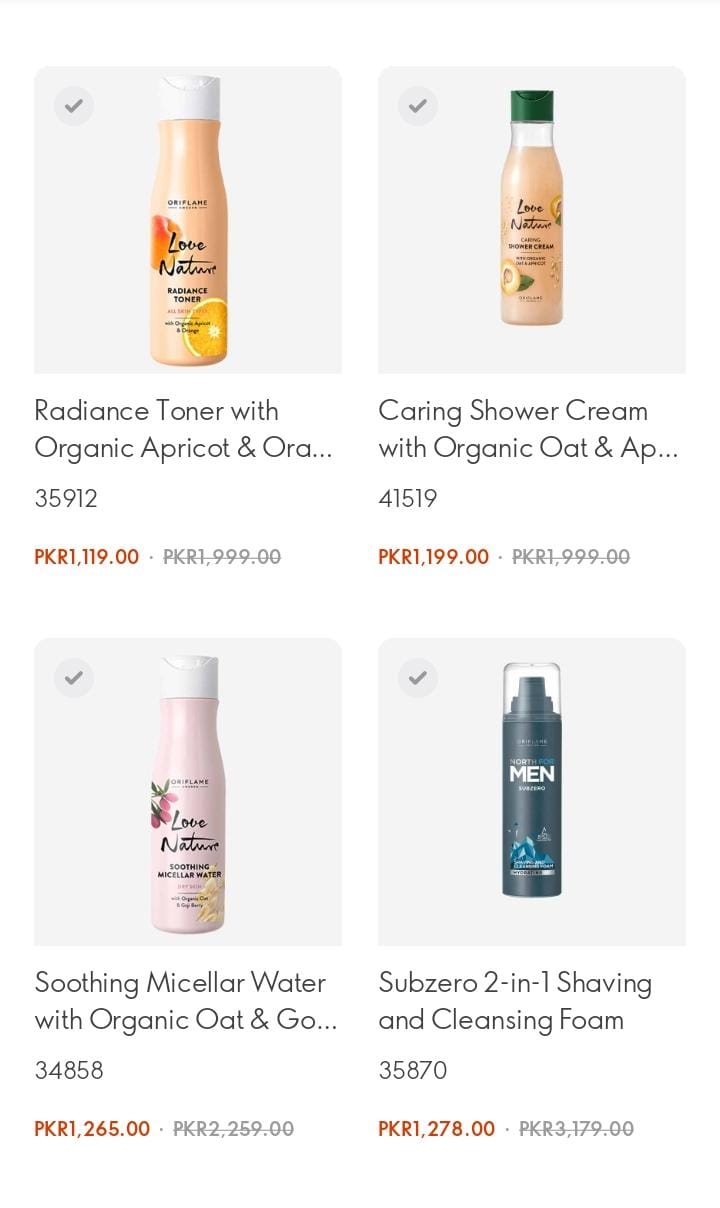Select the Radiance Toner checkmark
This screenshot has width=720, height=1208.
click(x=74, y=106)
